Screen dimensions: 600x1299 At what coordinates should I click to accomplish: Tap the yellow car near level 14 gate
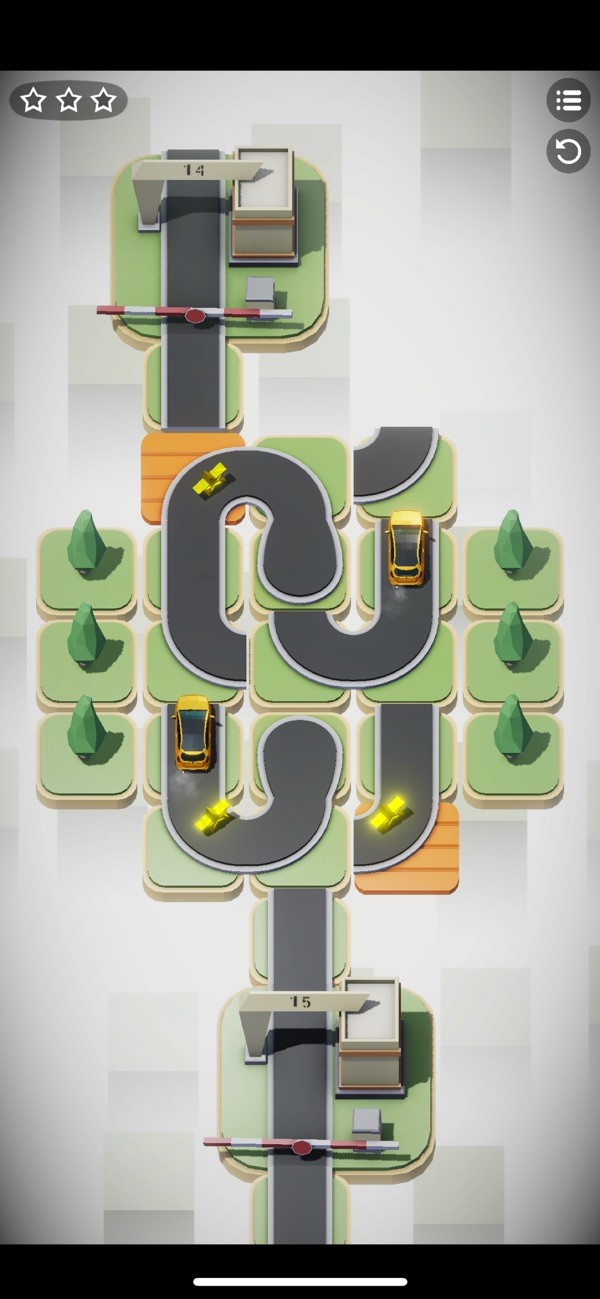(406, 546)
